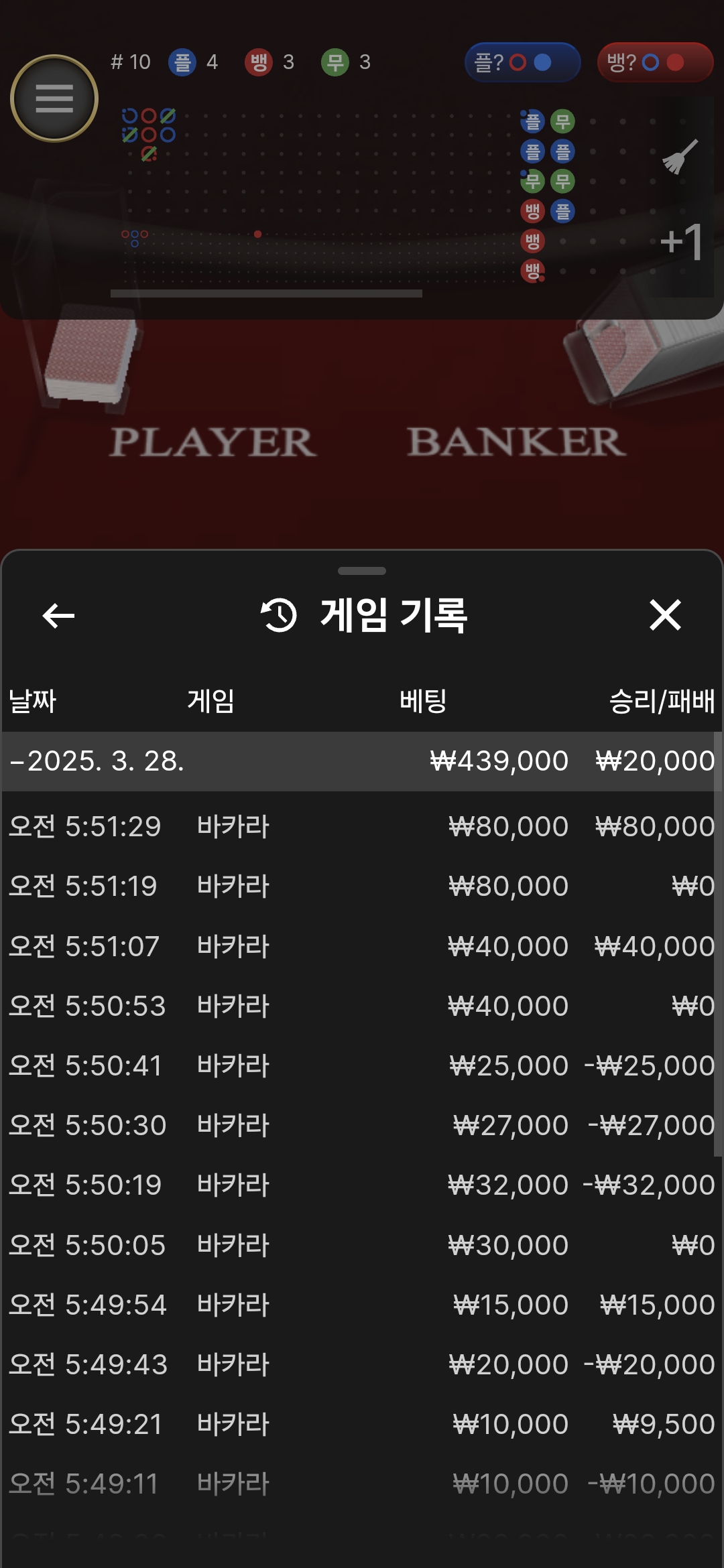Tap the 플? prediction button
The width and height of the screenshot is (724, 1568).
[522, 62]
